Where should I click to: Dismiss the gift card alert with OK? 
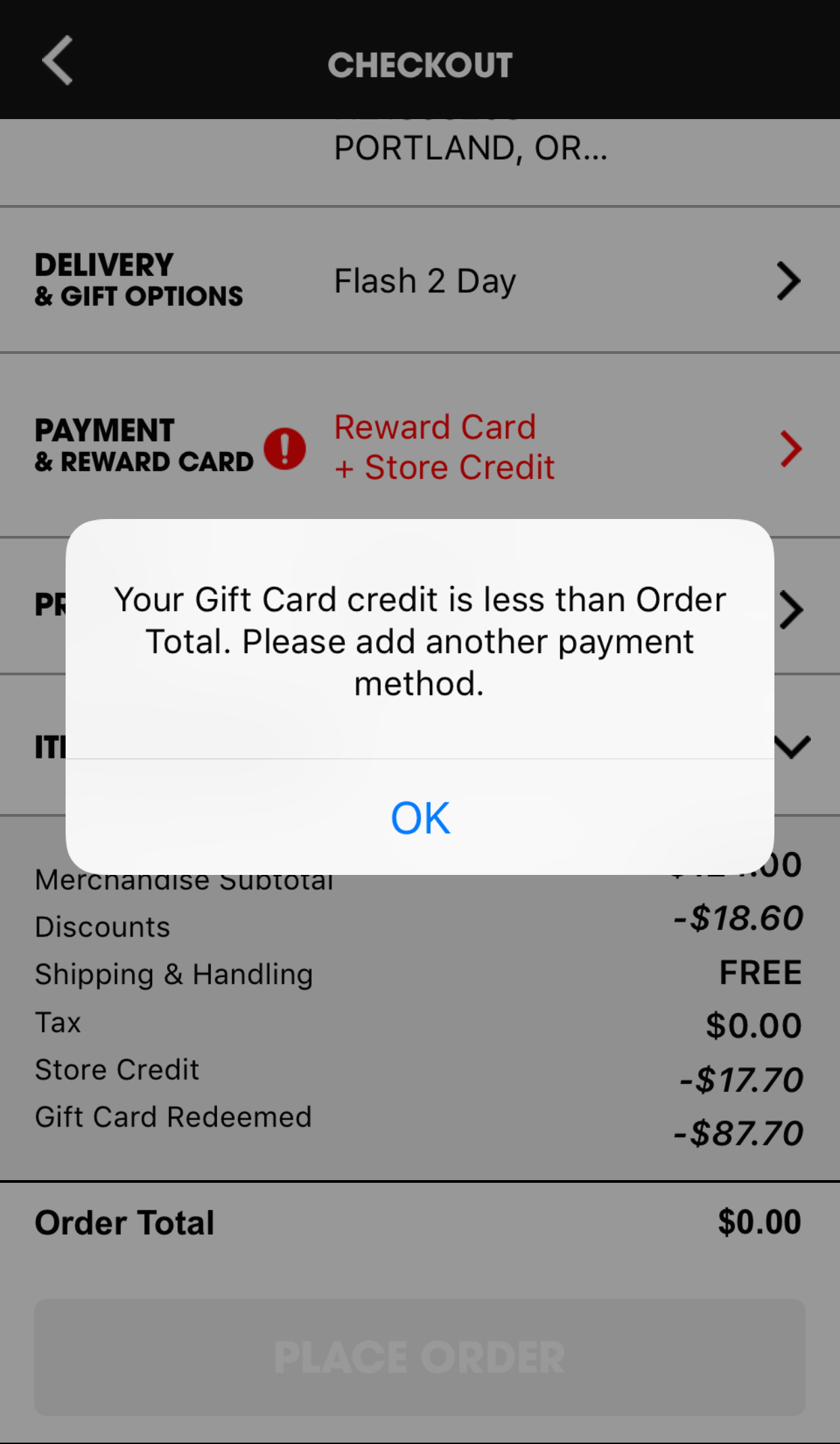(x=420, y=817)
